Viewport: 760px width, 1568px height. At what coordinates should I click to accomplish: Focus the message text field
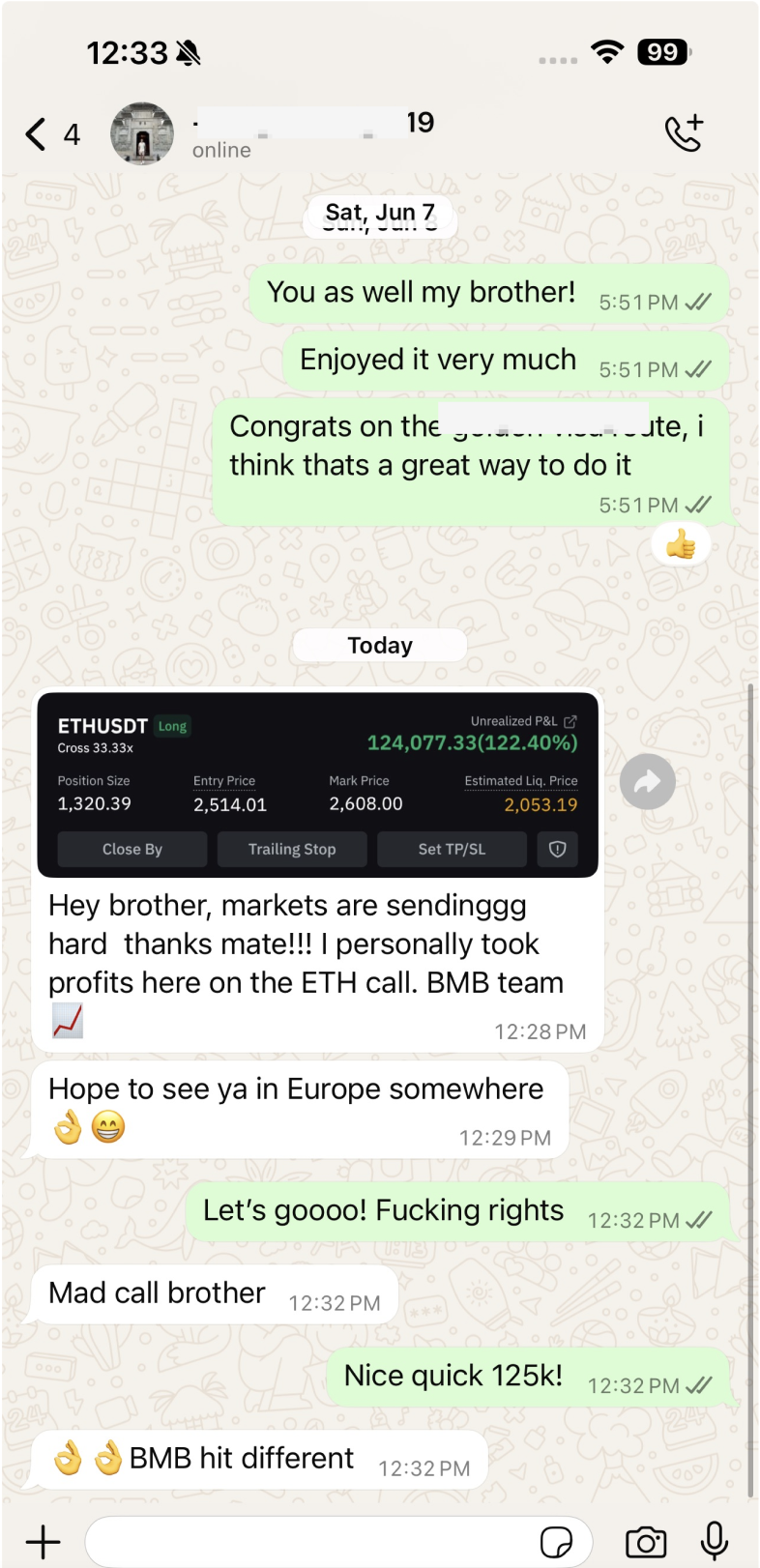click(x=309, y=1541)
